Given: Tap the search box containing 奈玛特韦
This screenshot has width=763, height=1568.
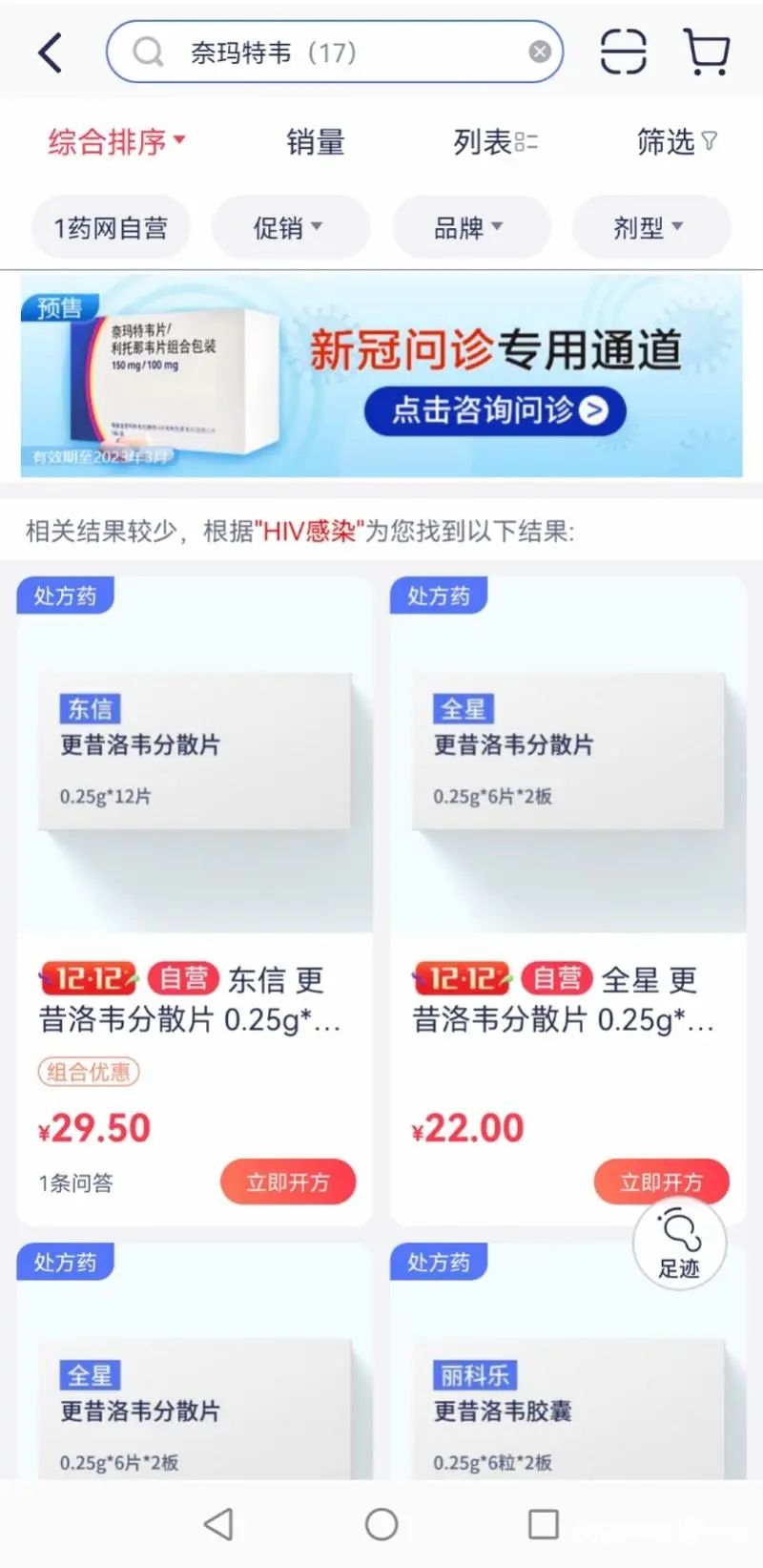Looking at the screenshot, I should (x=334, y=52).
